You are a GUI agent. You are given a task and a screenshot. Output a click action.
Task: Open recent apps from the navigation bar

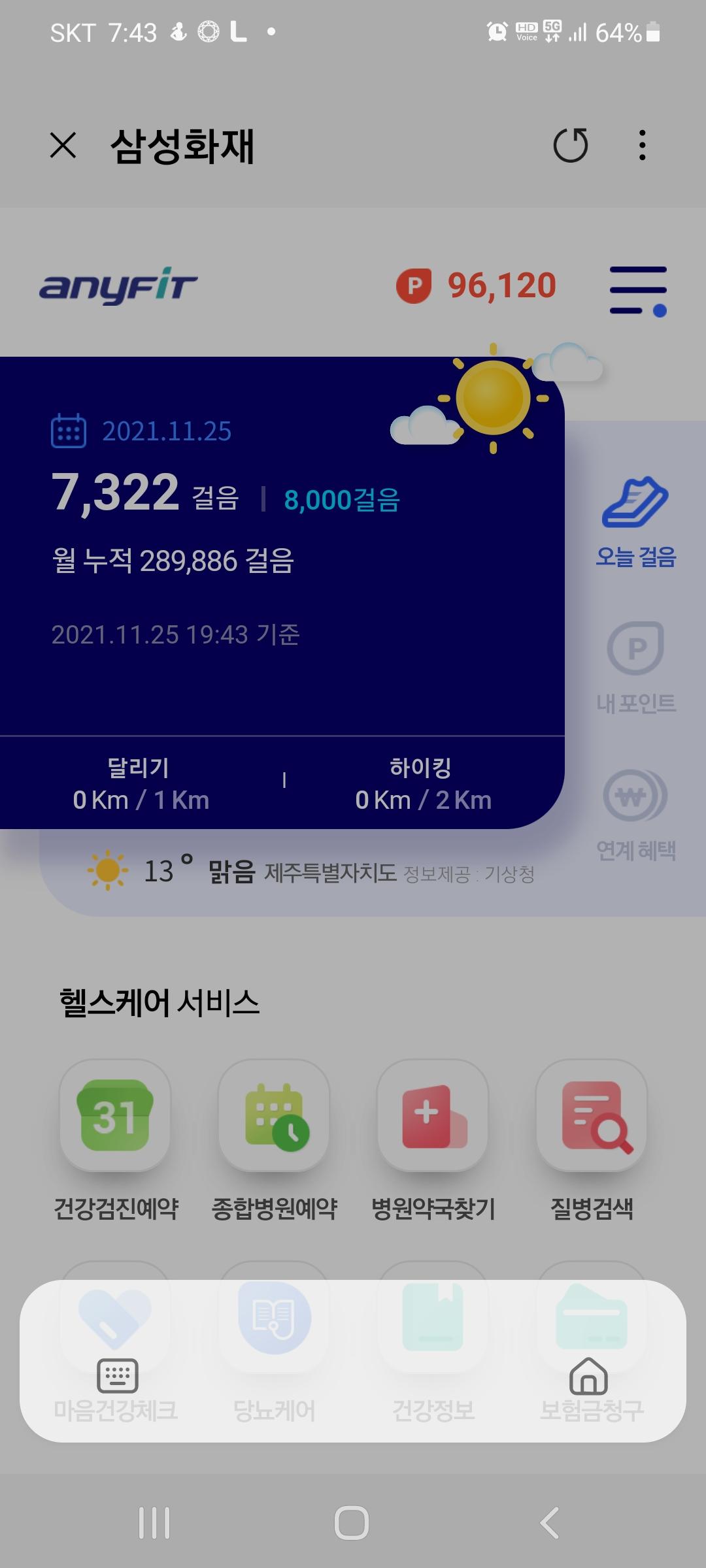155,1523
